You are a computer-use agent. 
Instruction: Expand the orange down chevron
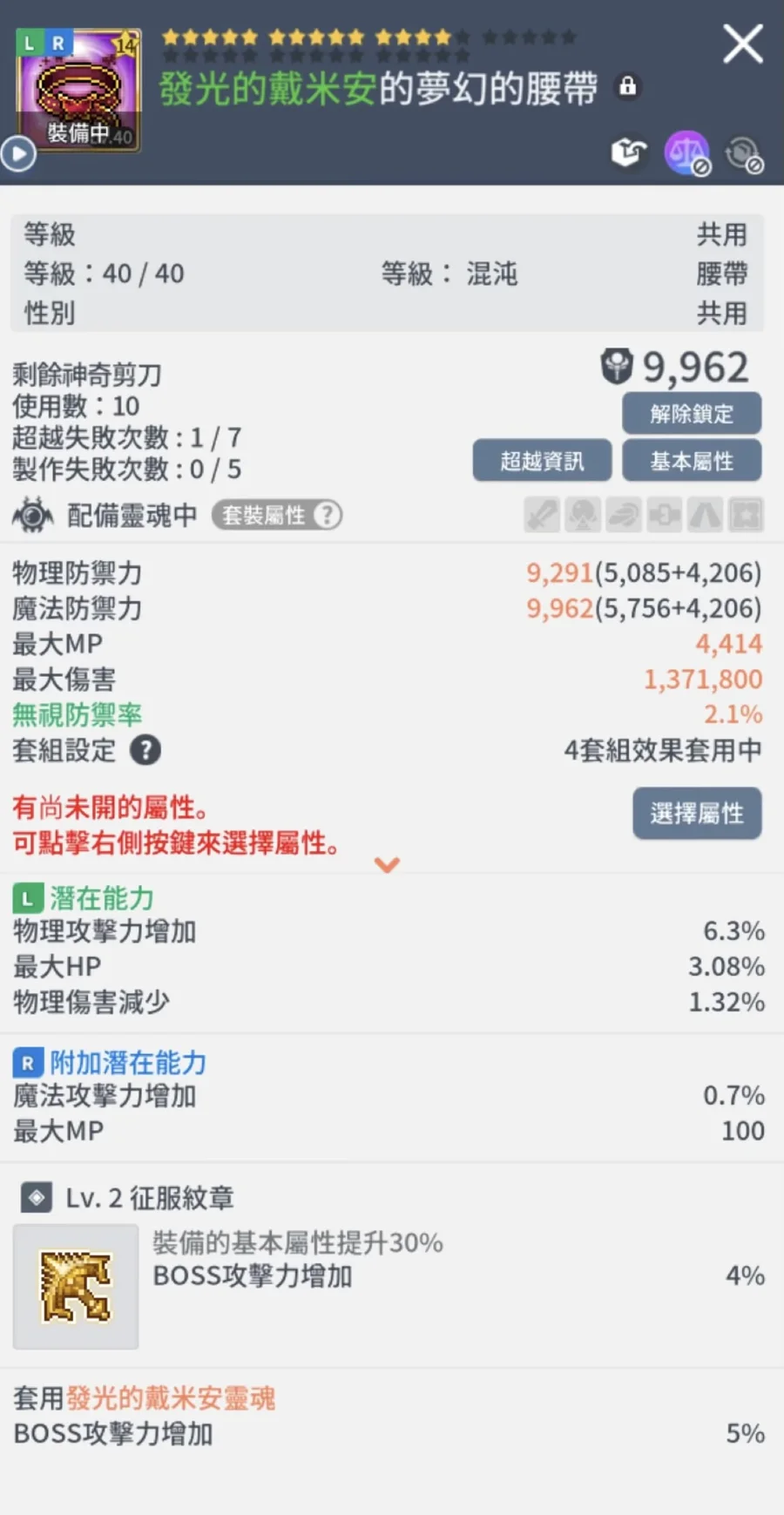(x=387, y=864)
